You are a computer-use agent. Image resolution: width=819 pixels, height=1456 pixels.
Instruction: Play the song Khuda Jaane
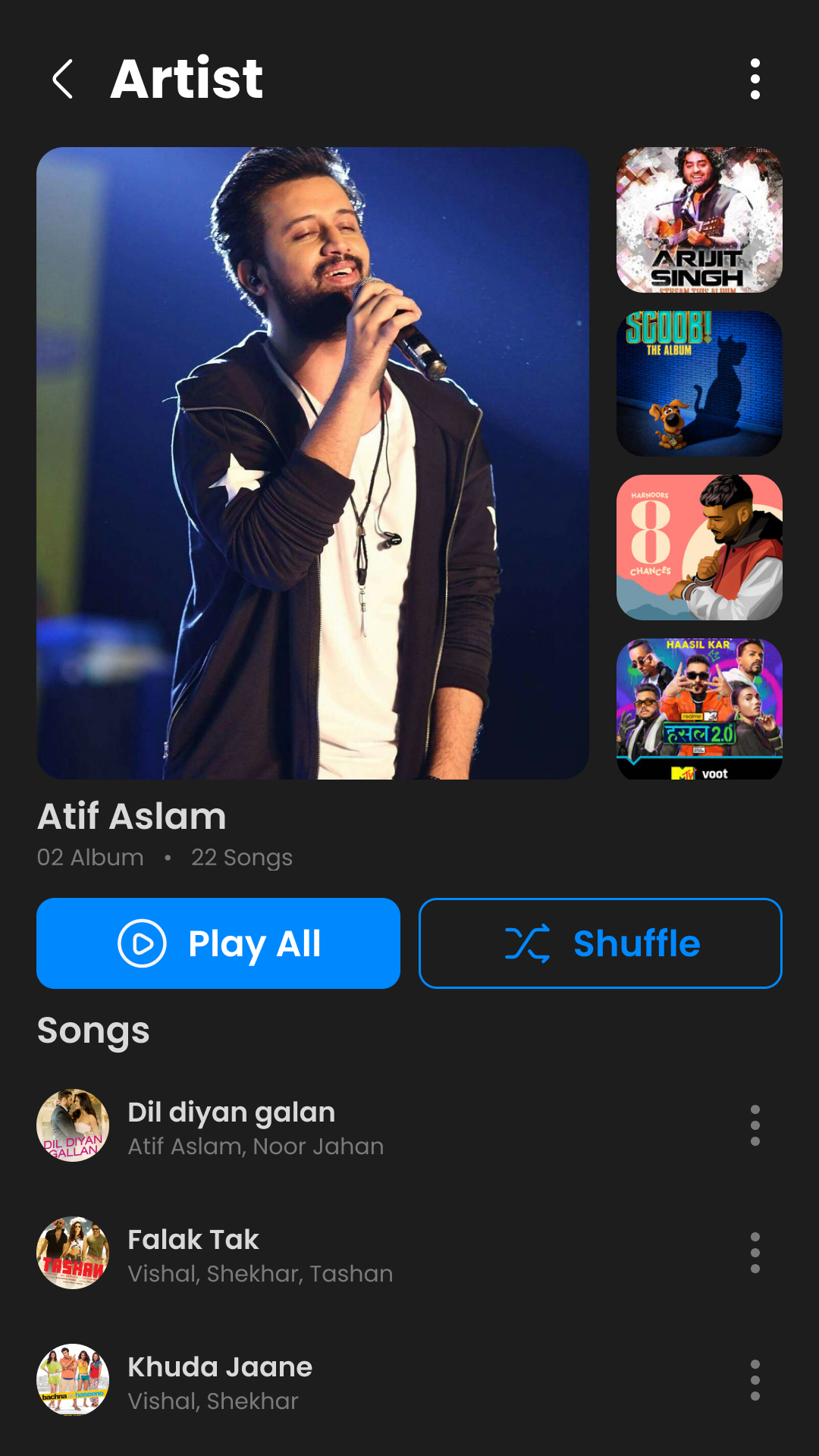[220, 1380]
